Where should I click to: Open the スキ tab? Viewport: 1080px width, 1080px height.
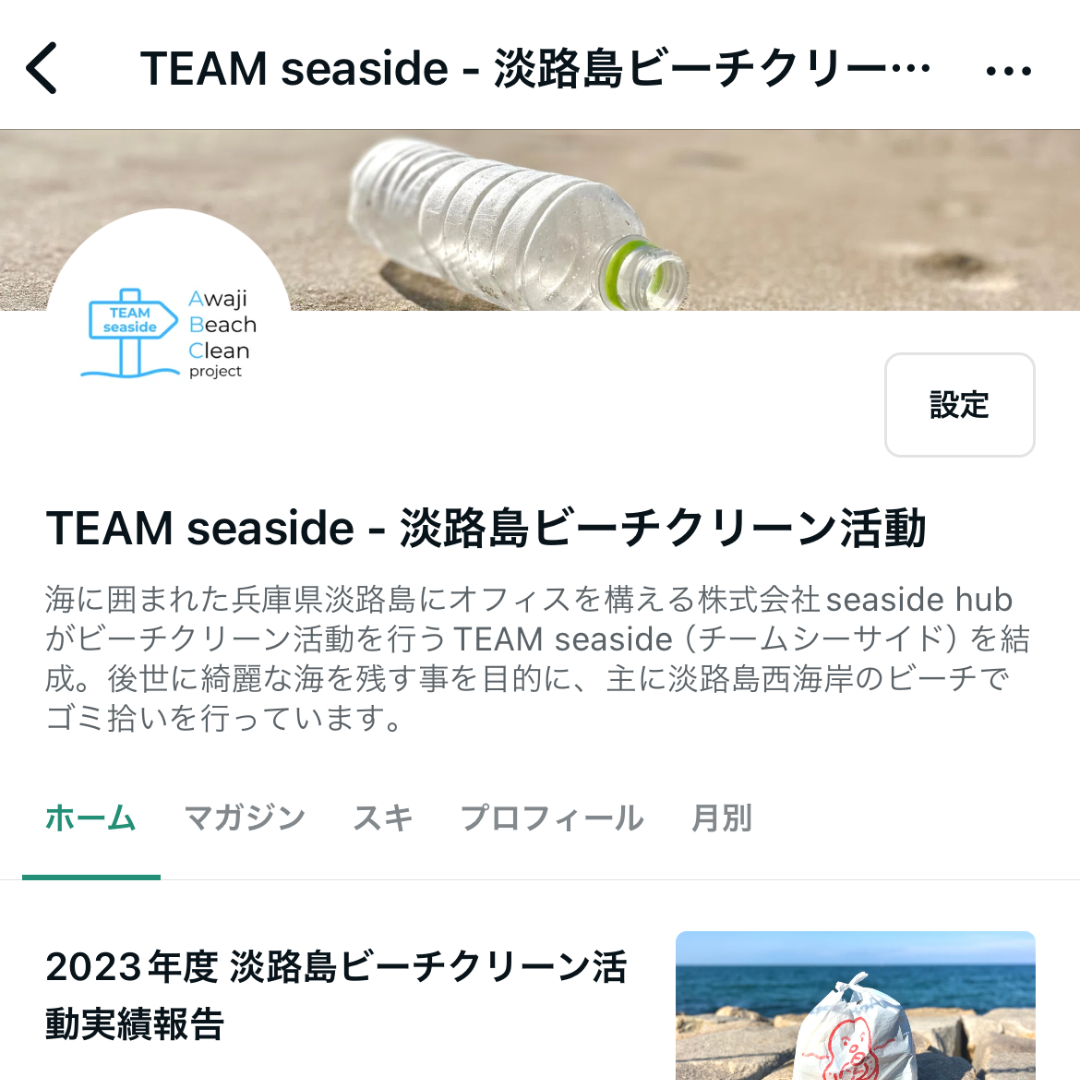382,819
